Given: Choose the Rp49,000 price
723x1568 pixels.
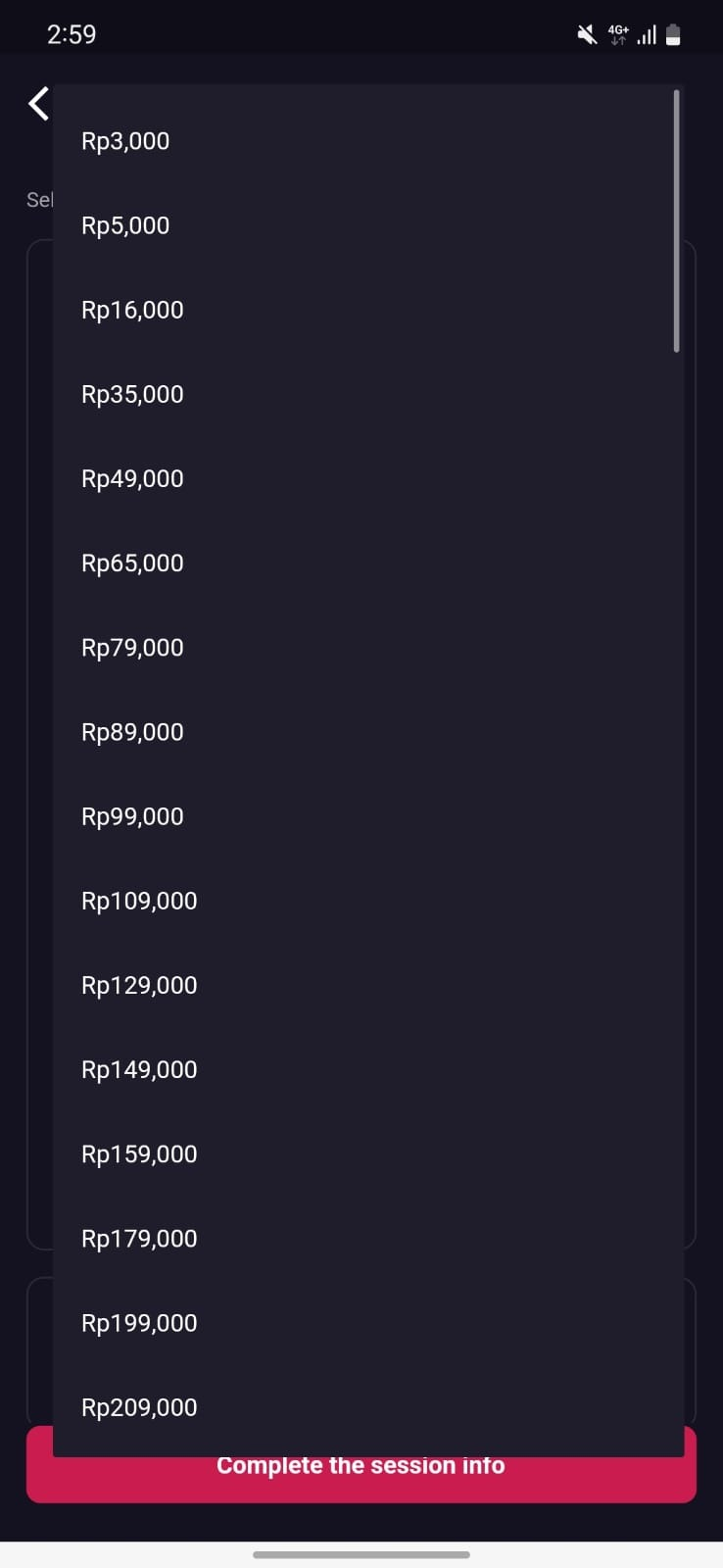Looking at the screenshot, I should pos(132,478).
